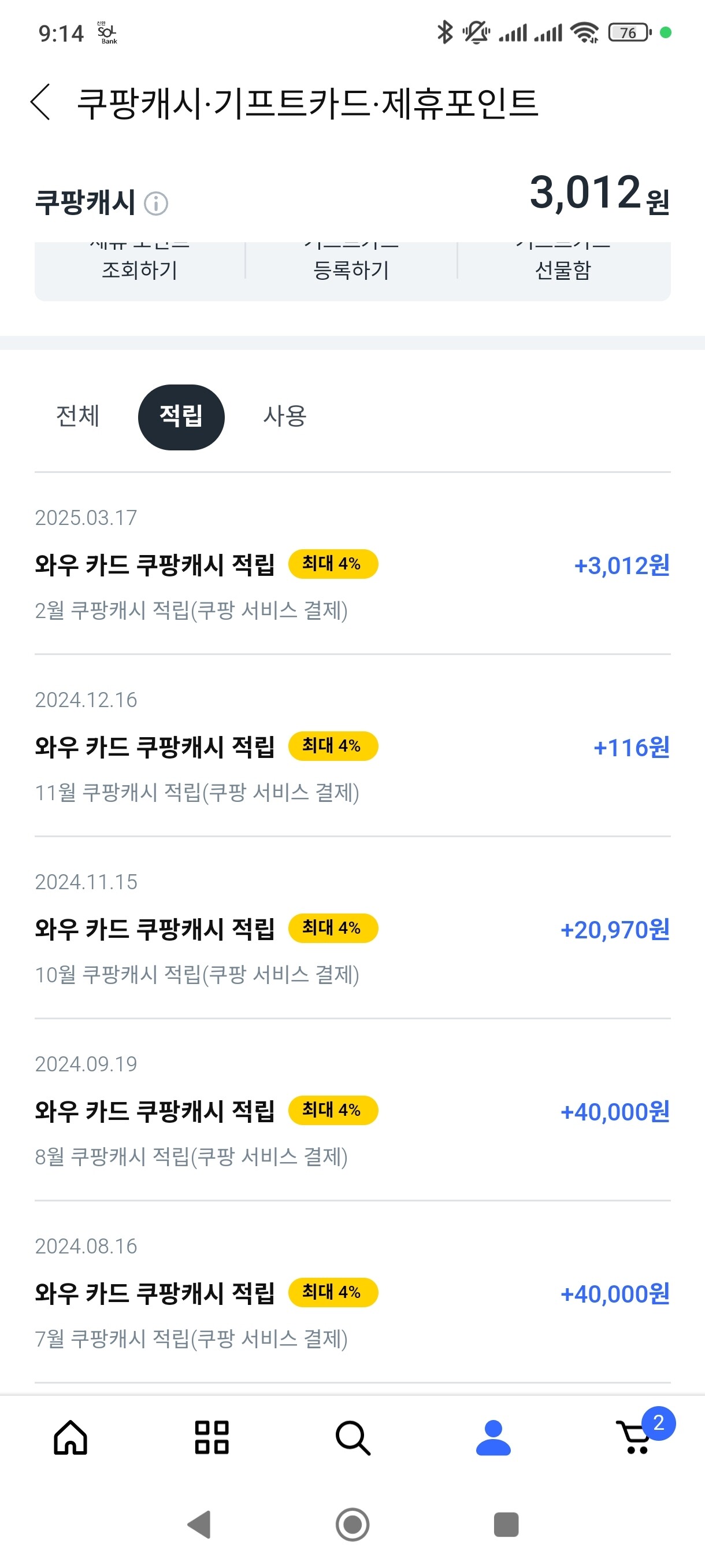Go back using the header arrow
This screenshot has width=705, height=1568.
pyautogui.click(x=40, y=102)
